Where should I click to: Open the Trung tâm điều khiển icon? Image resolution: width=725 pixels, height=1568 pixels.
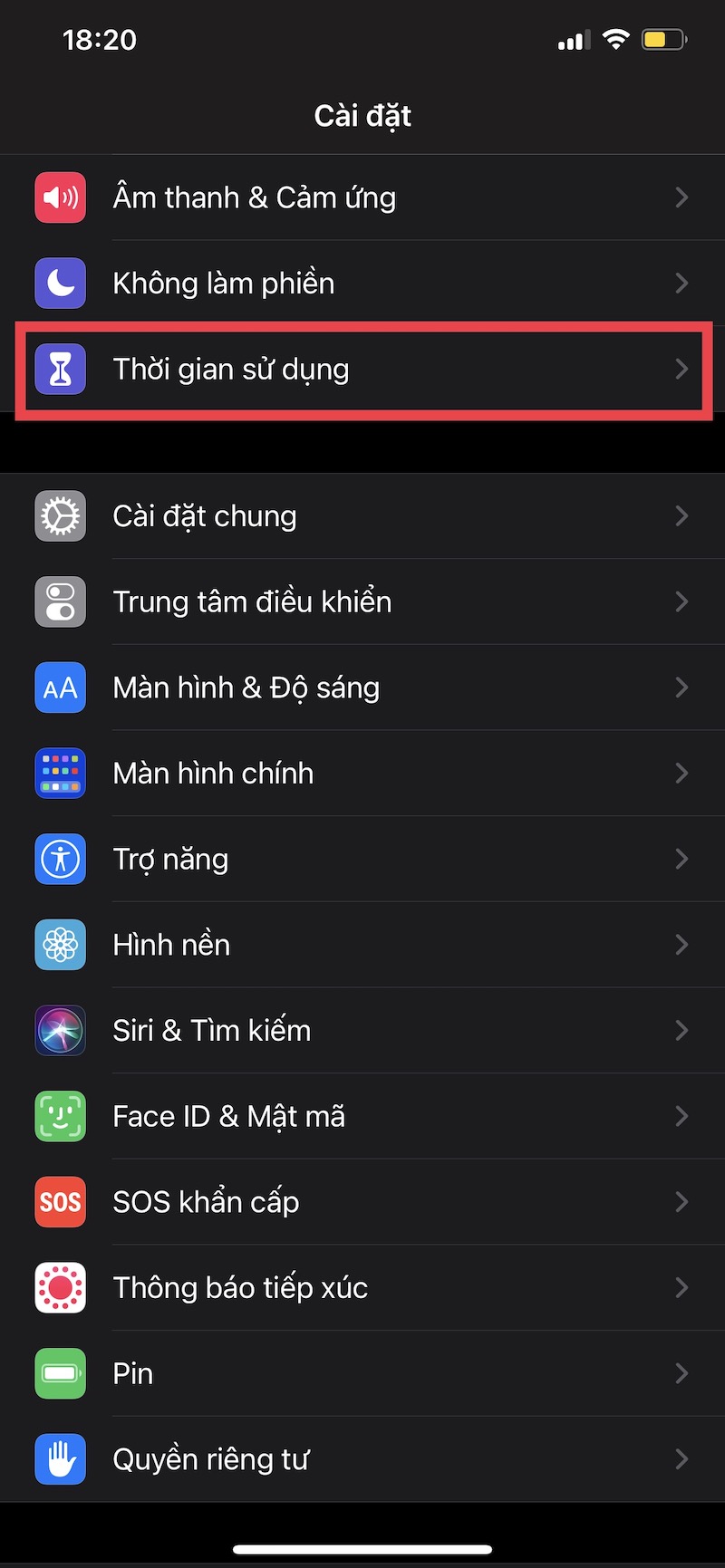pyautogui.click(x=60, y=601)
